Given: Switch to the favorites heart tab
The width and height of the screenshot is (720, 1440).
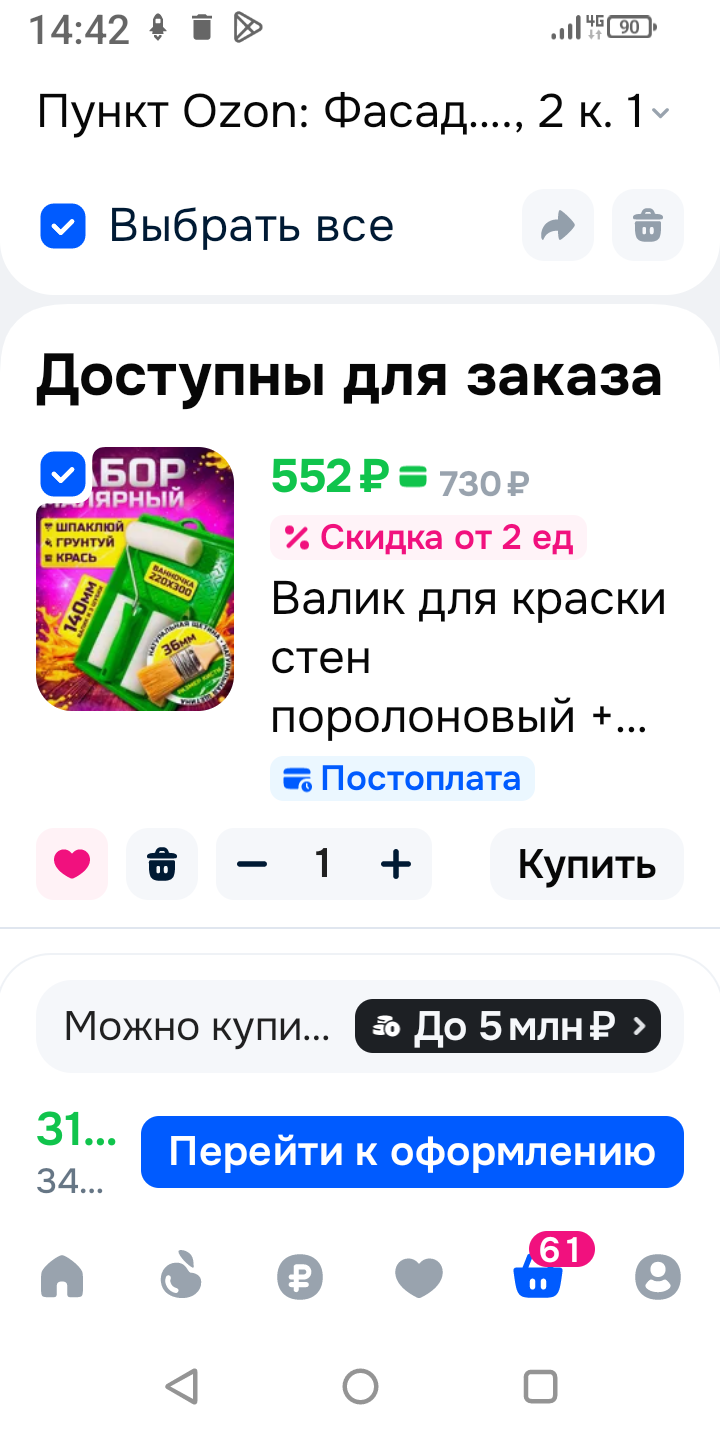Looking at the screenshot, I should click(419, 1277).
